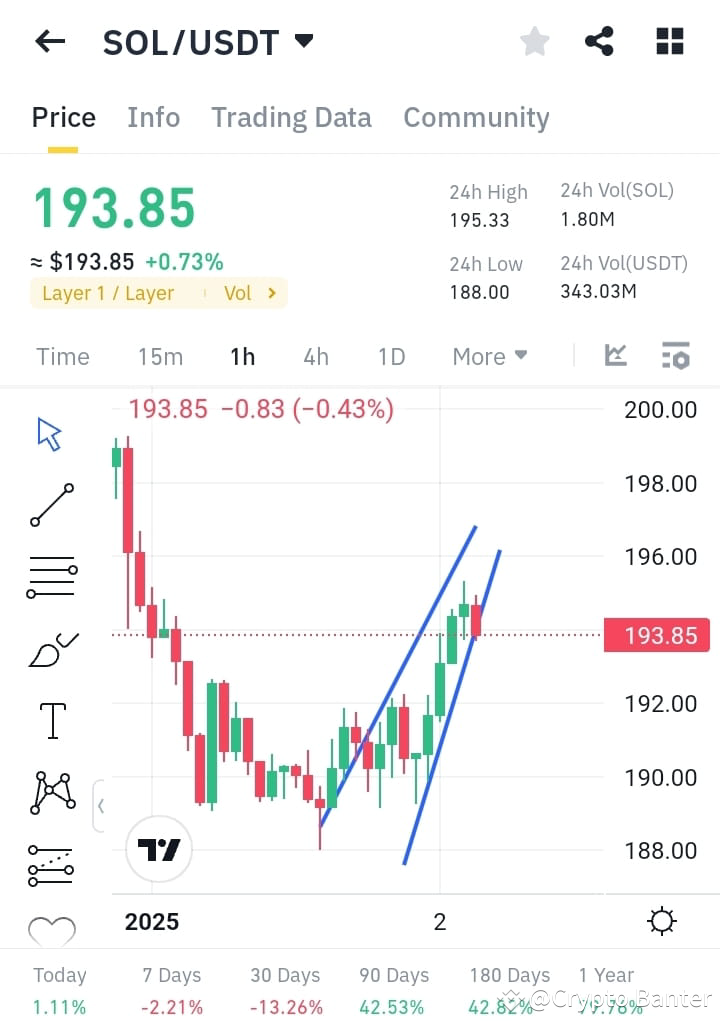Viewport: 720px width, 1021px height.
Task: Select the cursor tool in the drawing toolbar
Action: click(48, 432)
